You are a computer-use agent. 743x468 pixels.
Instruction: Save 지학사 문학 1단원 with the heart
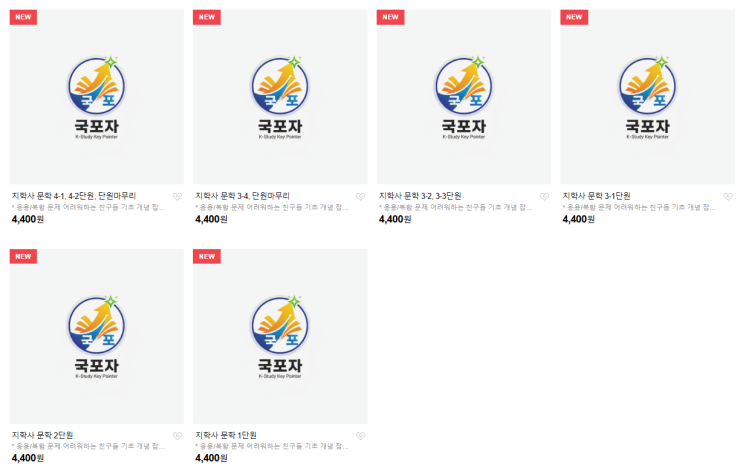point(361,436)
